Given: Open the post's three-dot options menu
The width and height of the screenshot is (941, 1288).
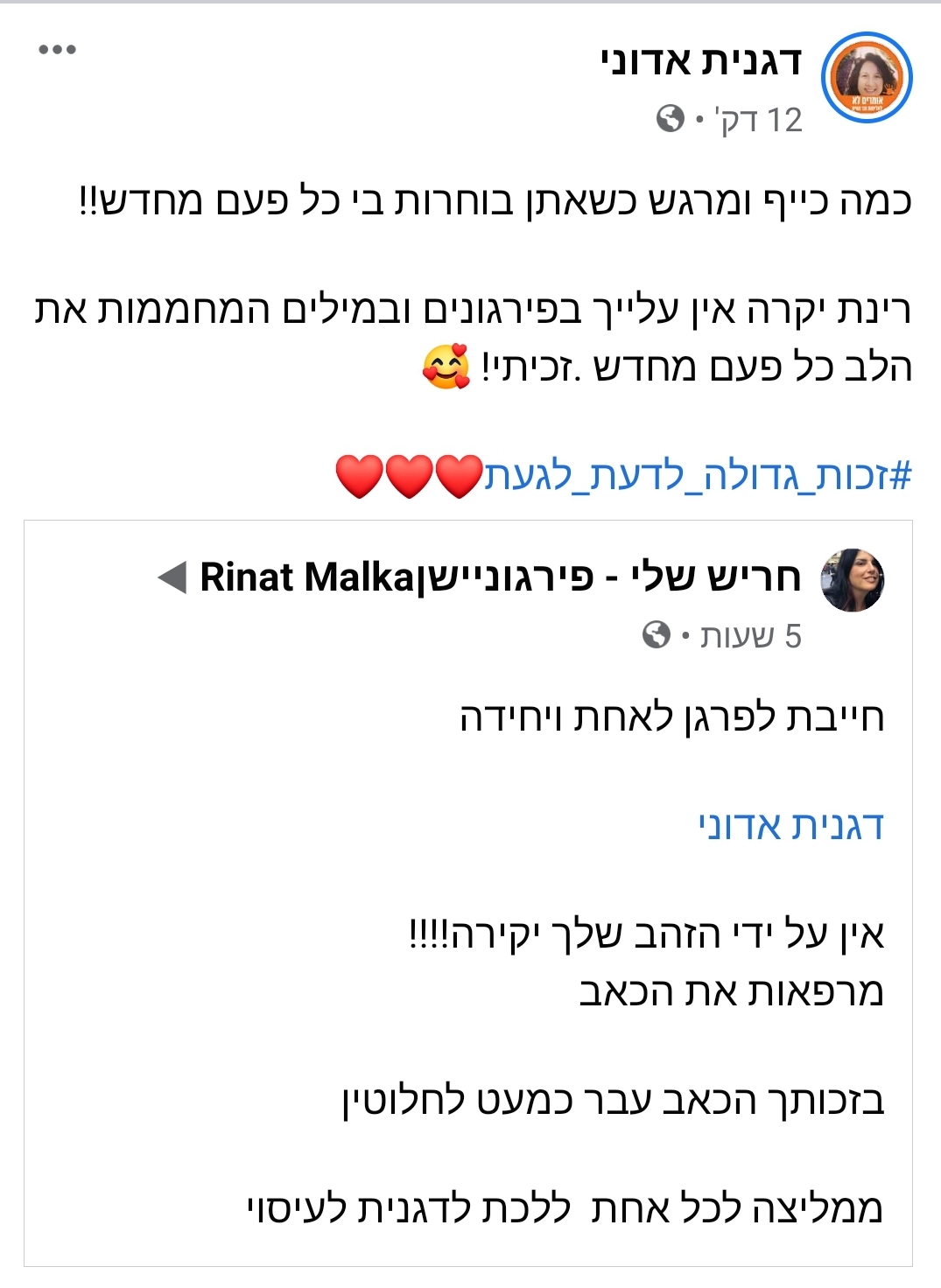Looking at the screenshot, I should tap(58, 50).
